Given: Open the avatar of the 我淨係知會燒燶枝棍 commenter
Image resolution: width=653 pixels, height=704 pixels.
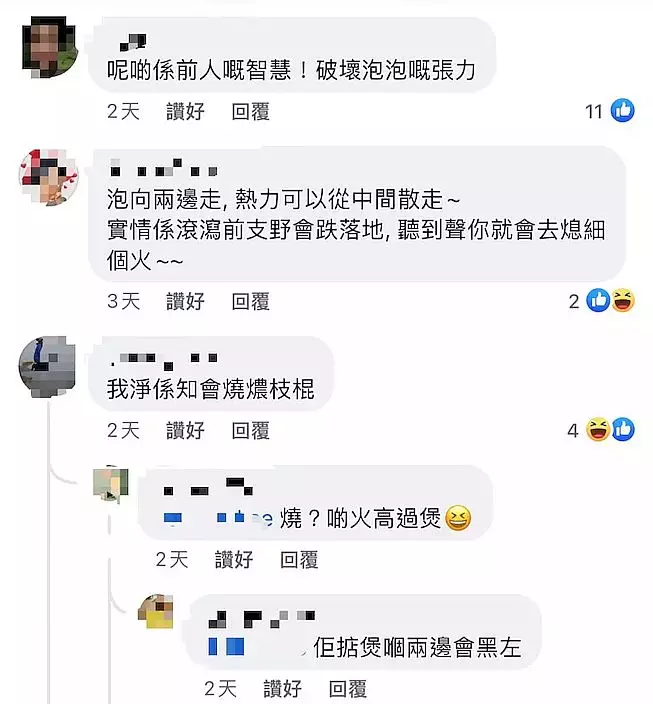Looking at the screenshot, I should pyautogui.click(x=47, y=366).
